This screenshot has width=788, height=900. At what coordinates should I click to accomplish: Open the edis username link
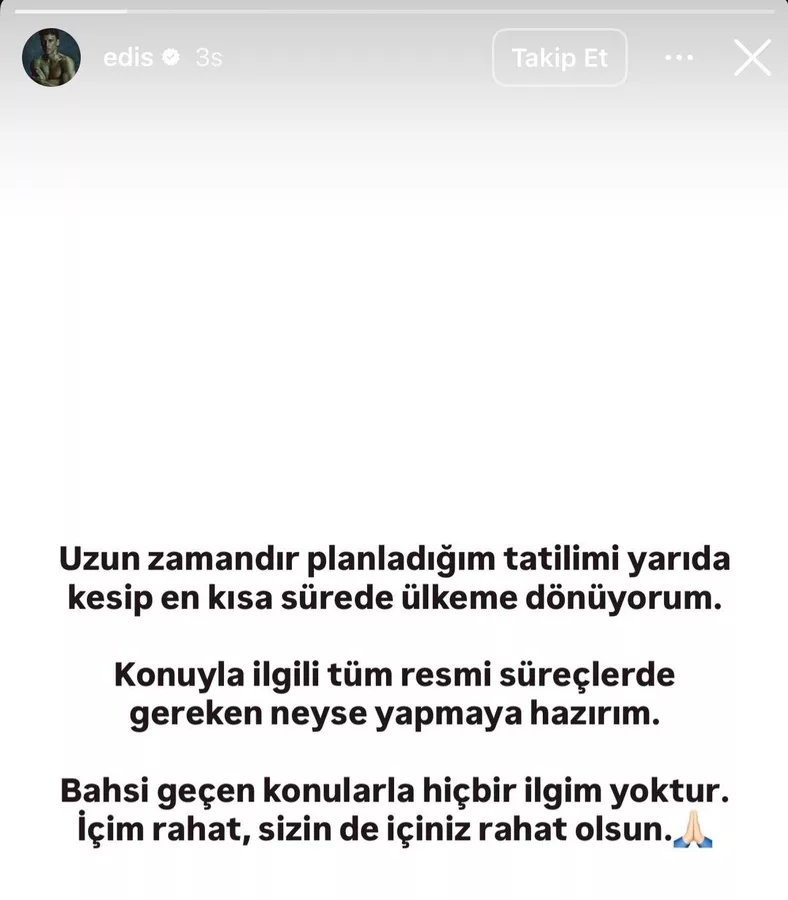(128, 58)
